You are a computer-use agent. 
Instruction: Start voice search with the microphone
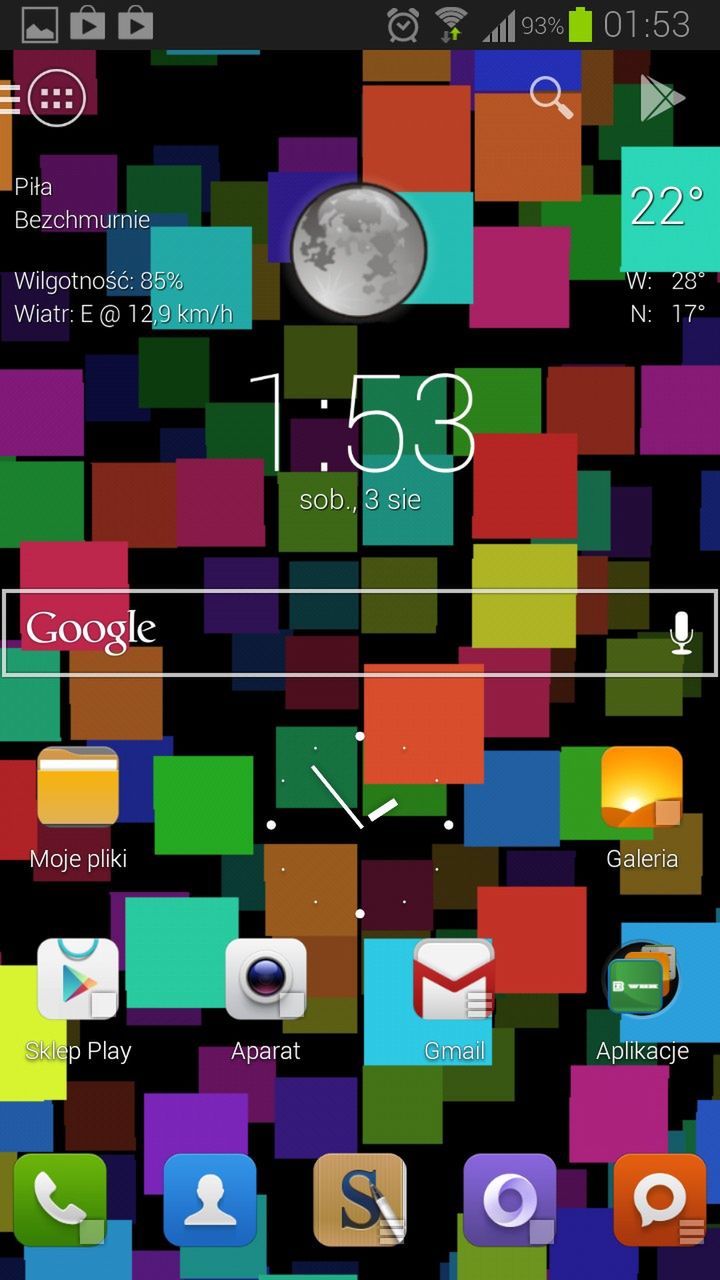tap(681, 633)
